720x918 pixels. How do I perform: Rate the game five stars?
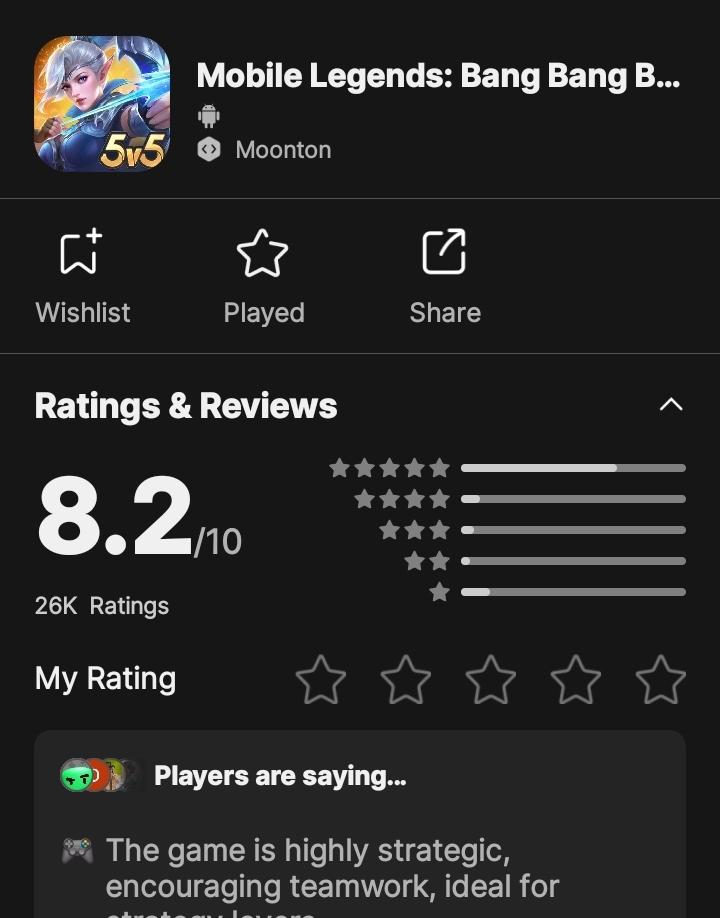pos(661,680)
